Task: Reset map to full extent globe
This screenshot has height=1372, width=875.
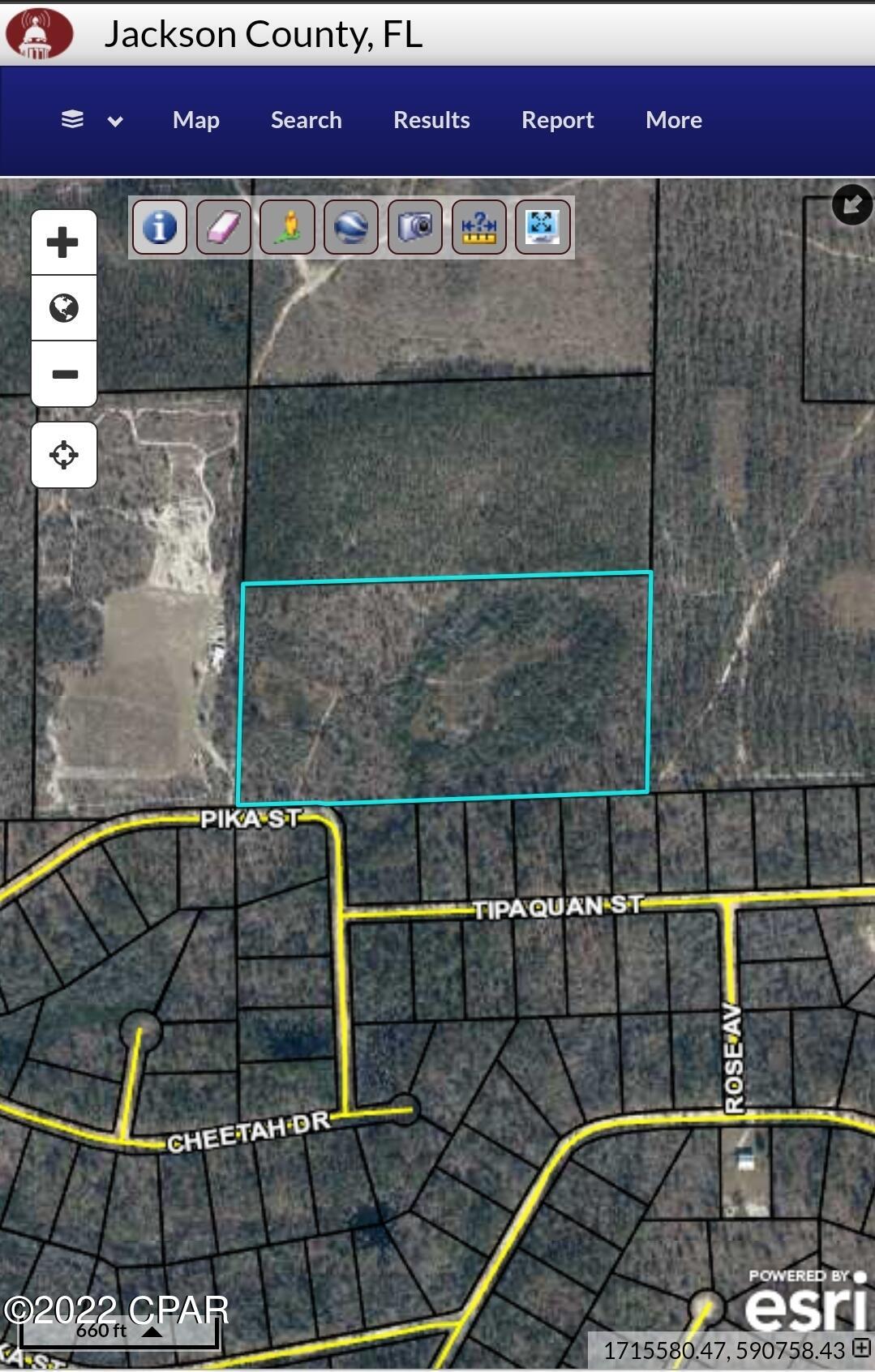Action: pos(63,308)
